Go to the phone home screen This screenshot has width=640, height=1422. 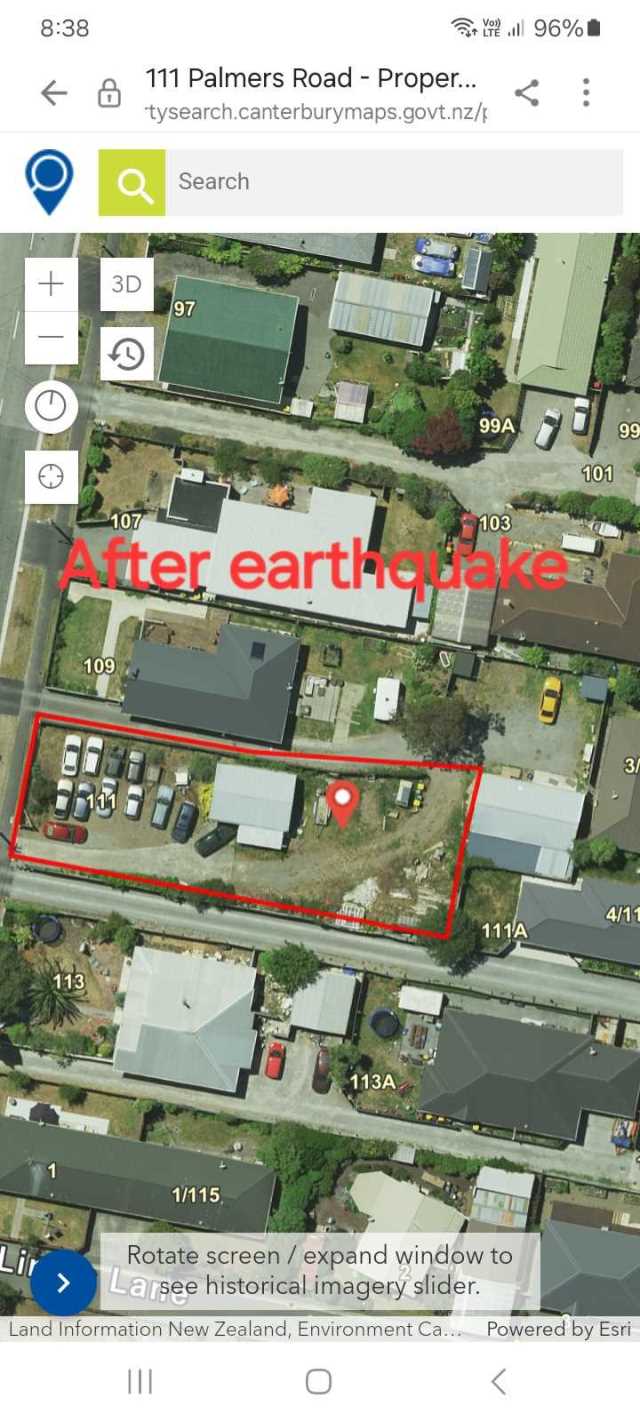point(319,1382)
